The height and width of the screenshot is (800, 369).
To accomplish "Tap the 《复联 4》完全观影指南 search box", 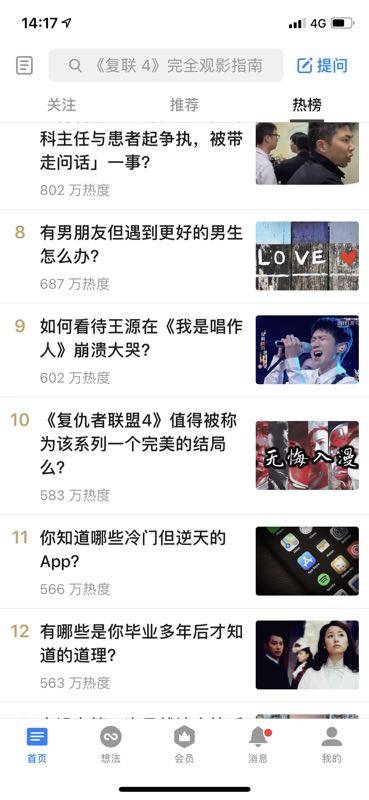I will click(x=166, y=65).
